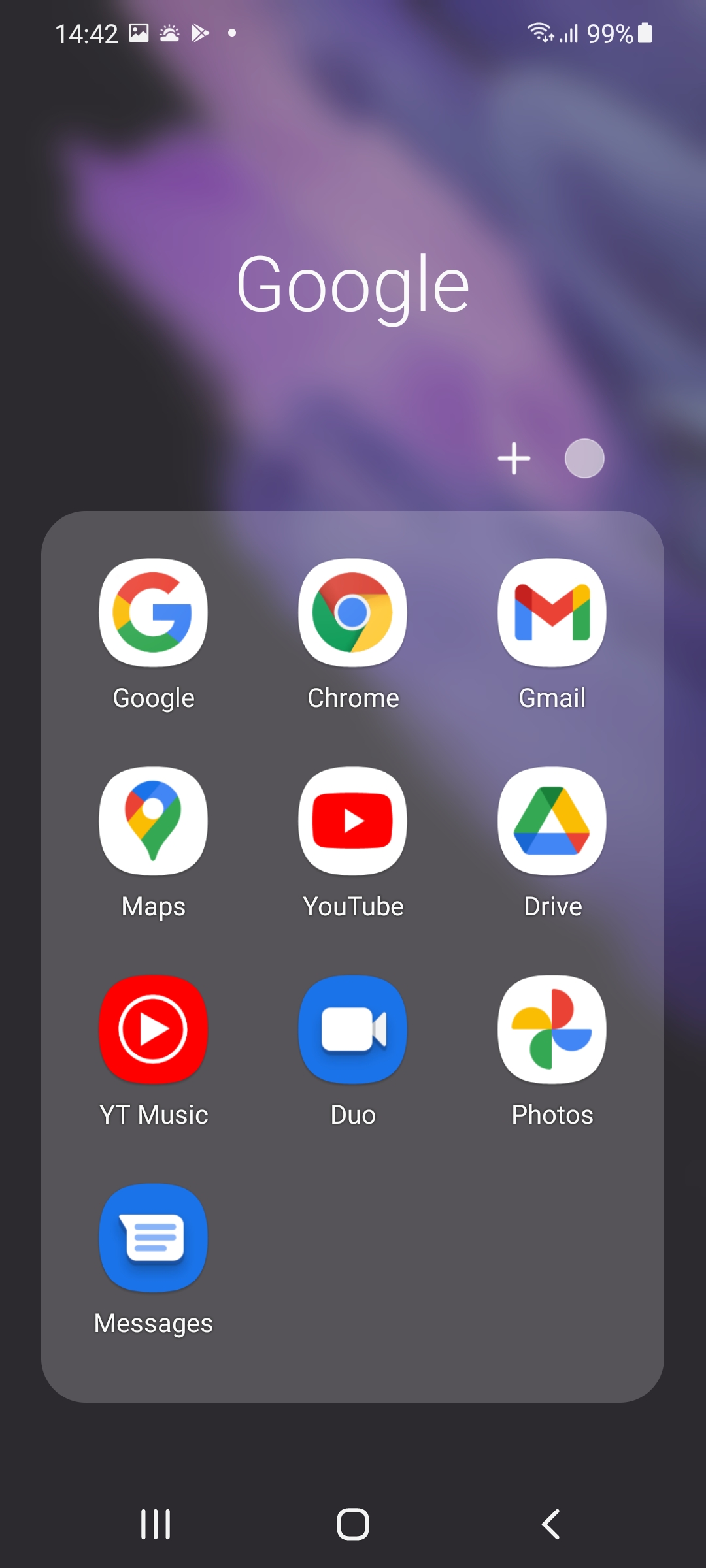Add apps with the plus icon
Screen dimensions: 706x1568
point(514,458)
